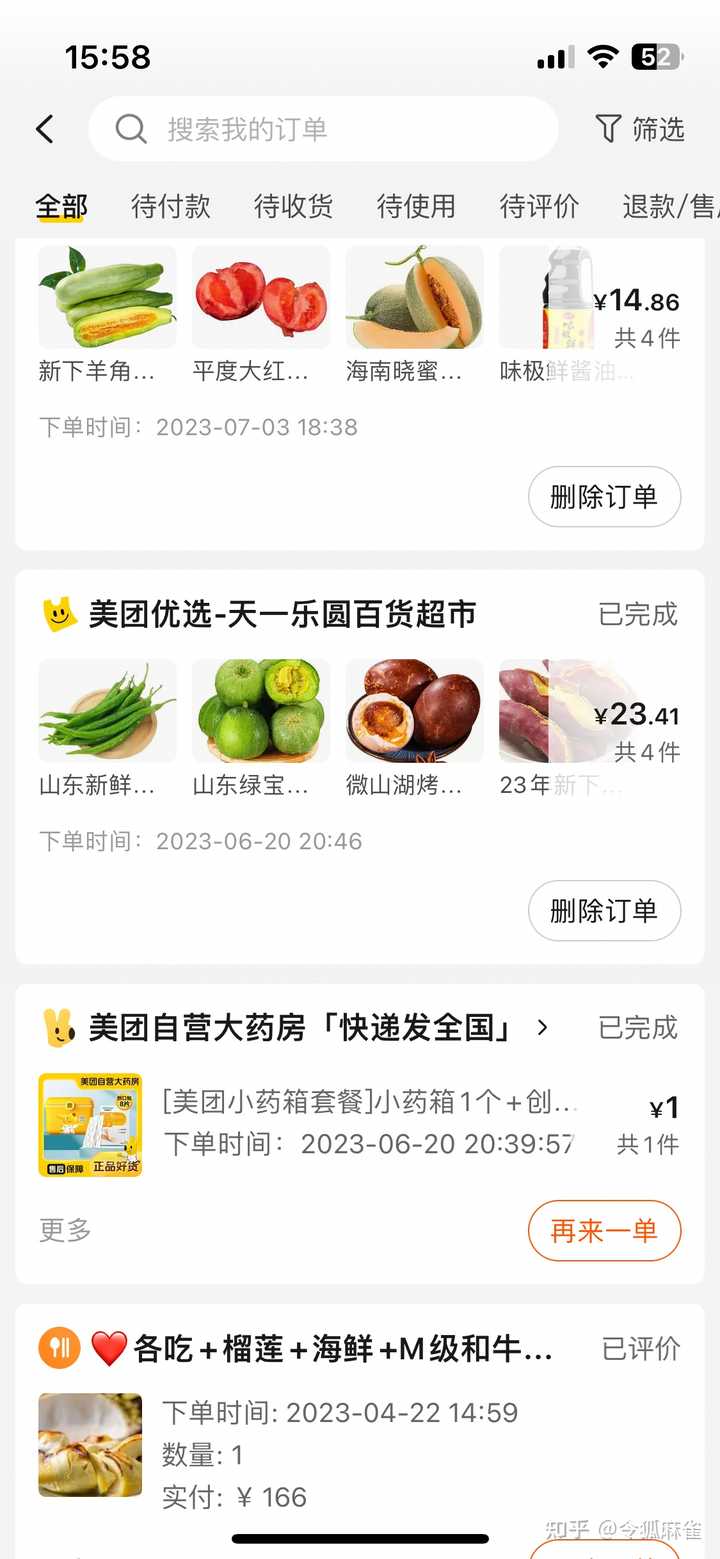Open the 美团优选-天一乐圆百货超市 order
This screenshot has height=1559, width=720.
click(x=282, y=614)
